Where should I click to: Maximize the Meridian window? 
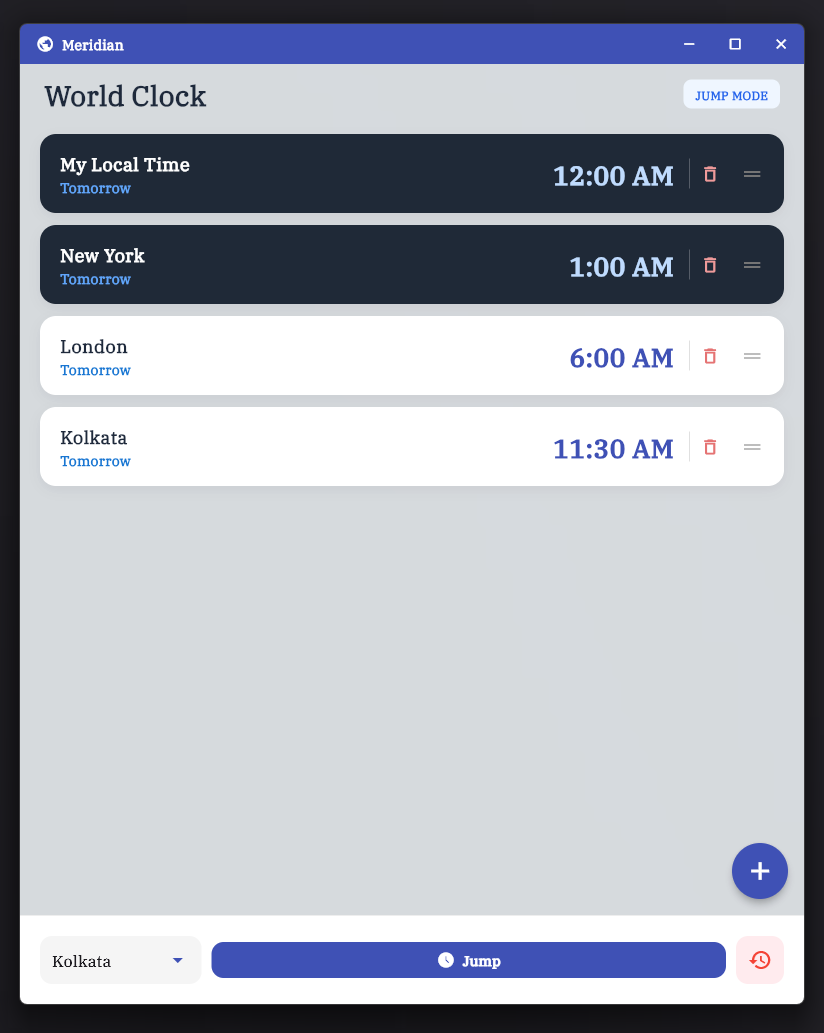[735, 44]
